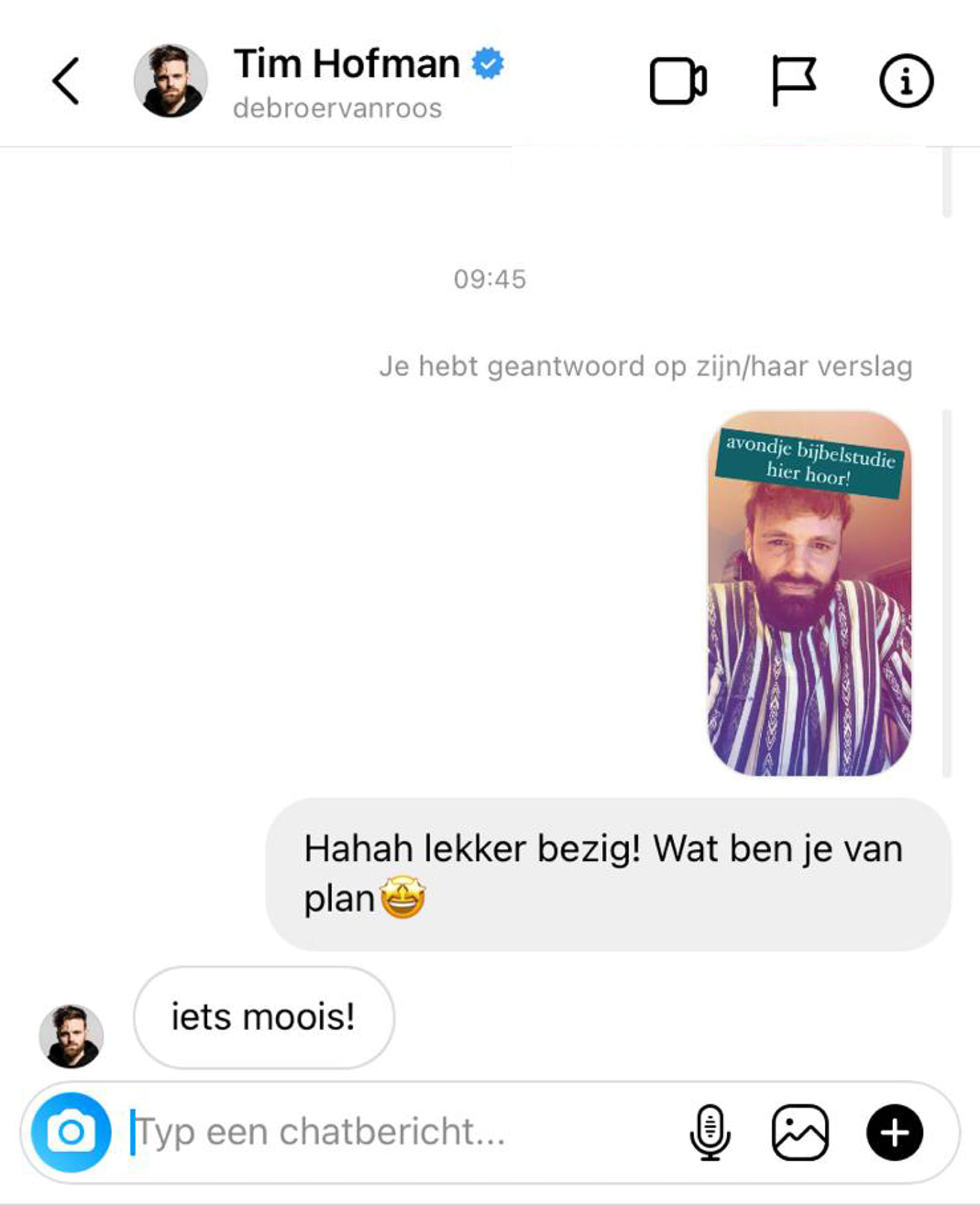This screenshot has height=1206, width=980.
Task: Start a video call with Tim Hofman
Action: click(x=678, y=81)
